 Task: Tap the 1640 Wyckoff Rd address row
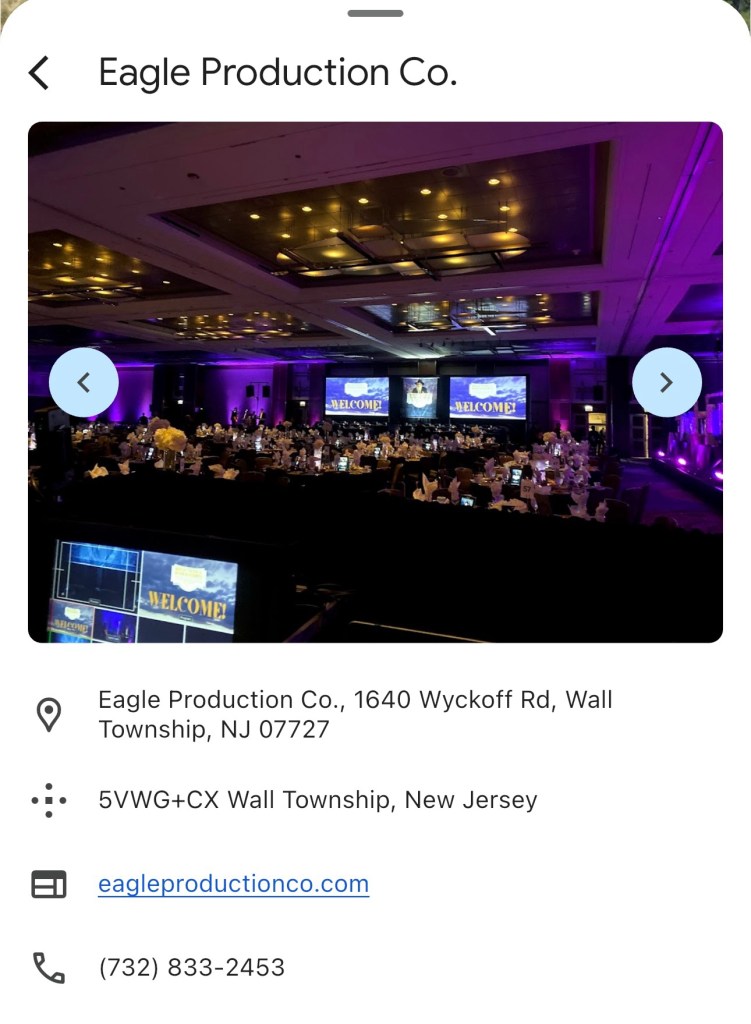[355, 714]
